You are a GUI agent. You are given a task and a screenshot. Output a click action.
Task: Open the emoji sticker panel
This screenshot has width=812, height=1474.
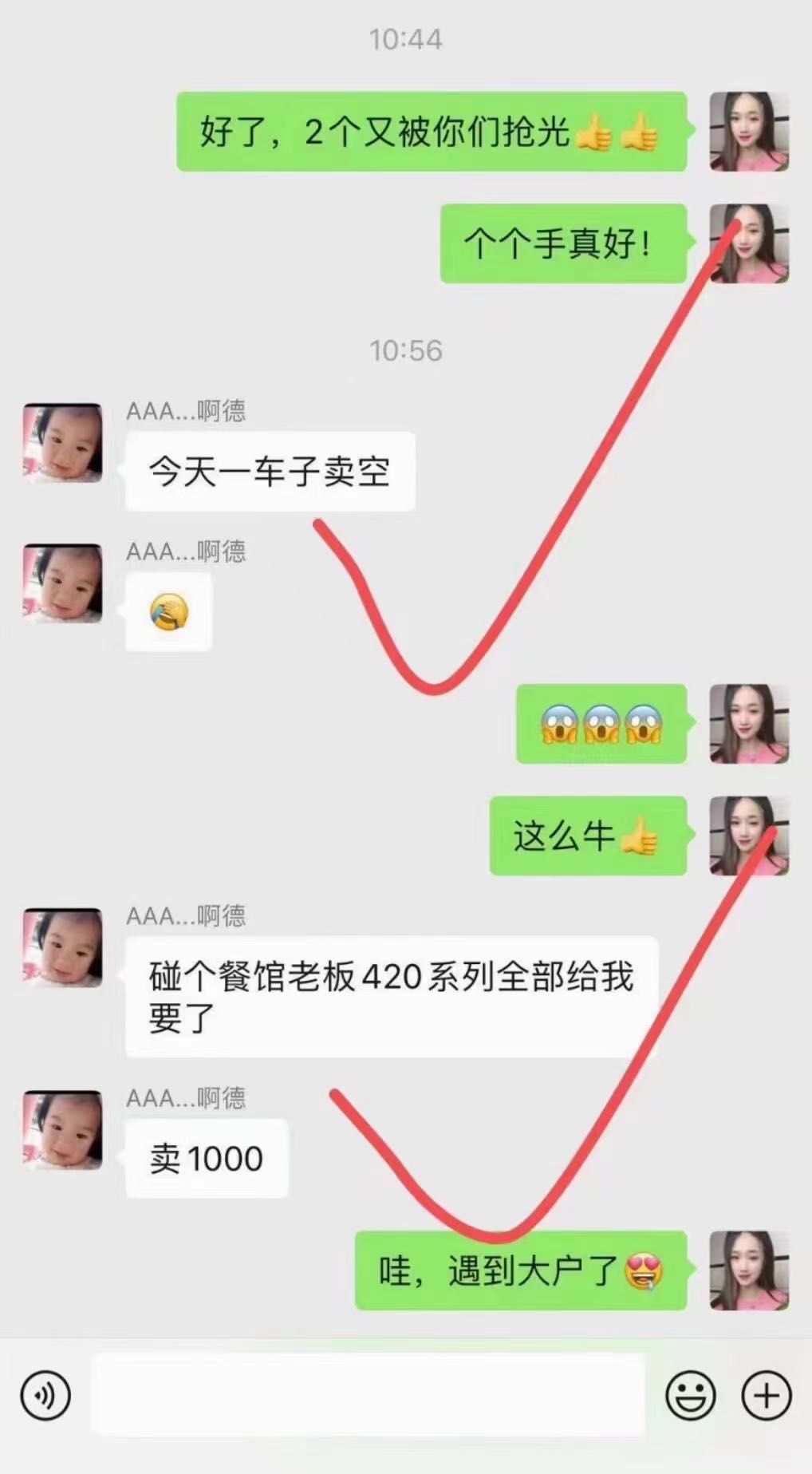690,1396
